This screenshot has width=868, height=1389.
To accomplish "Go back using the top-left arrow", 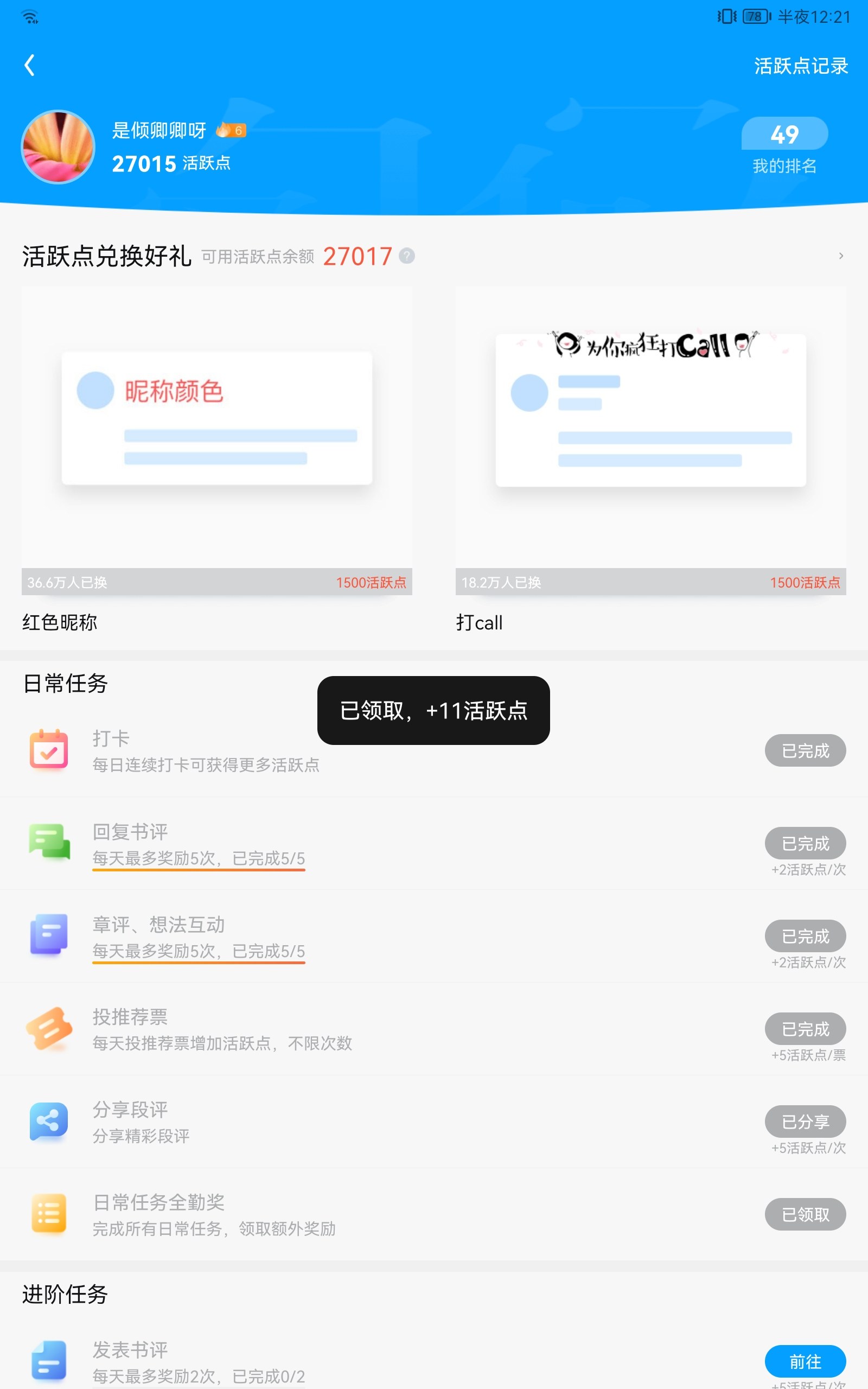I will coord(30,65).
